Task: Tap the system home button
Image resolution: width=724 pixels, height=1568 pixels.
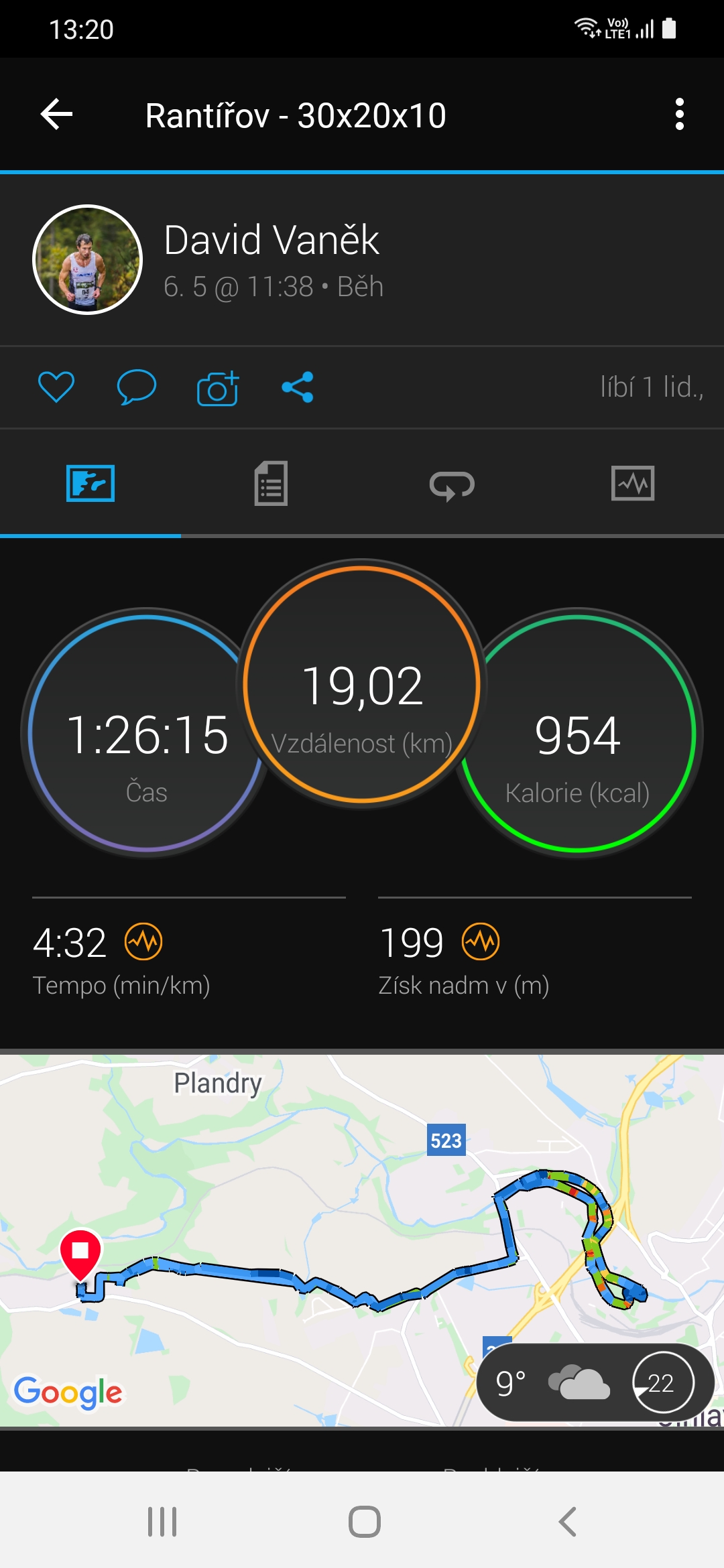Action: [x=364, y=1521]
